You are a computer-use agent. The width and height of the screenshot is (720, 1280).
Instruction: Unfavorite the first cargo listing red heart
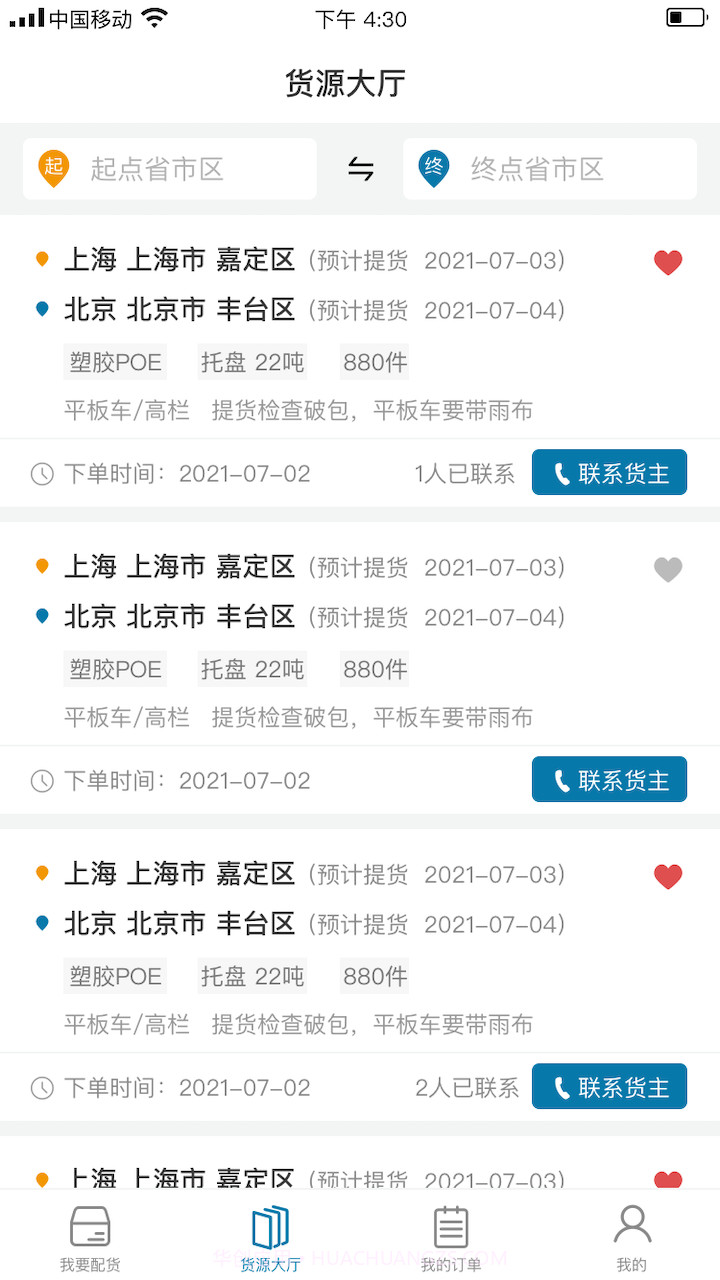coord(668,262)
